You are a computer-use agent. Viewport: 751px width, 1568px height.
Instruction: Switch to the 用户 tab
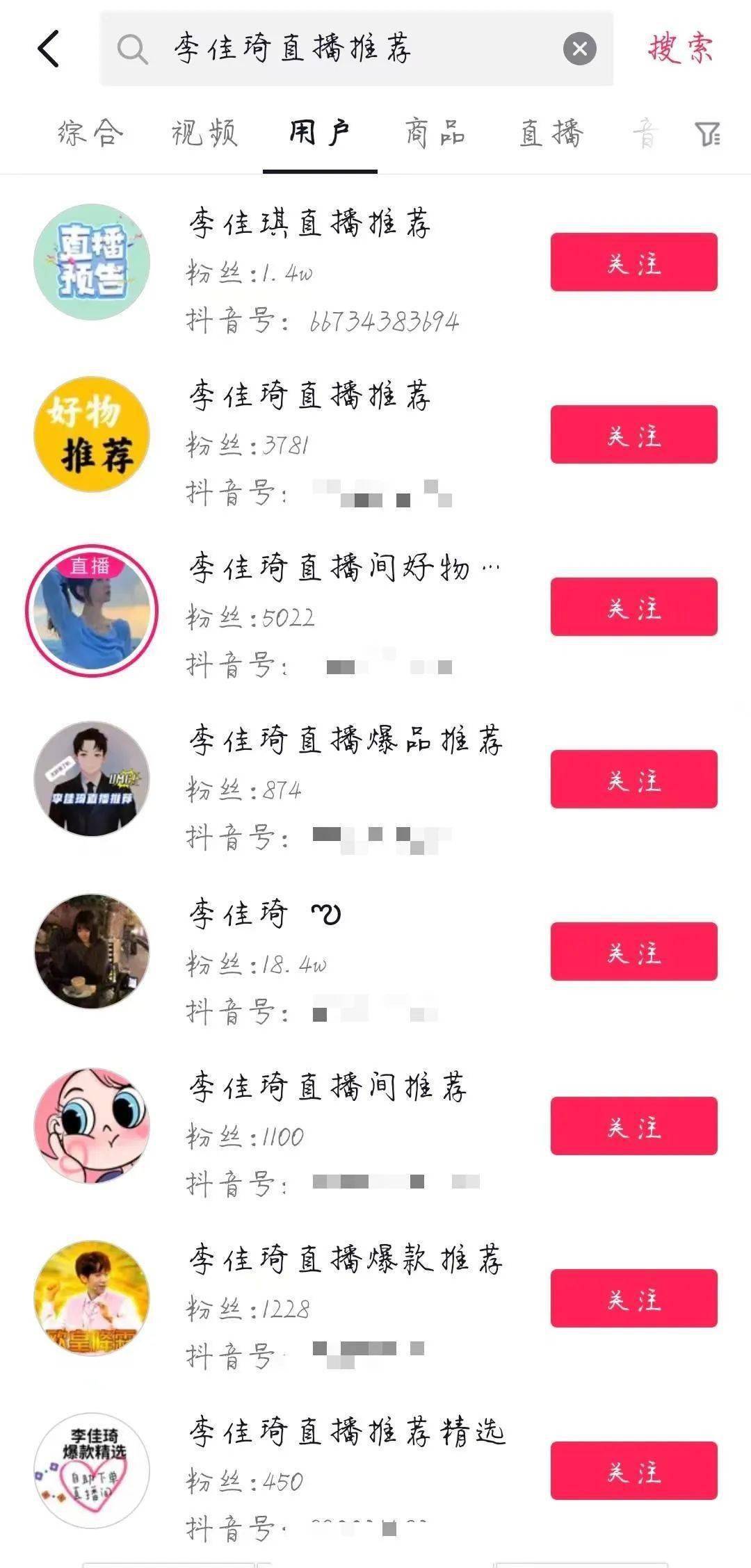coord(320,133)
